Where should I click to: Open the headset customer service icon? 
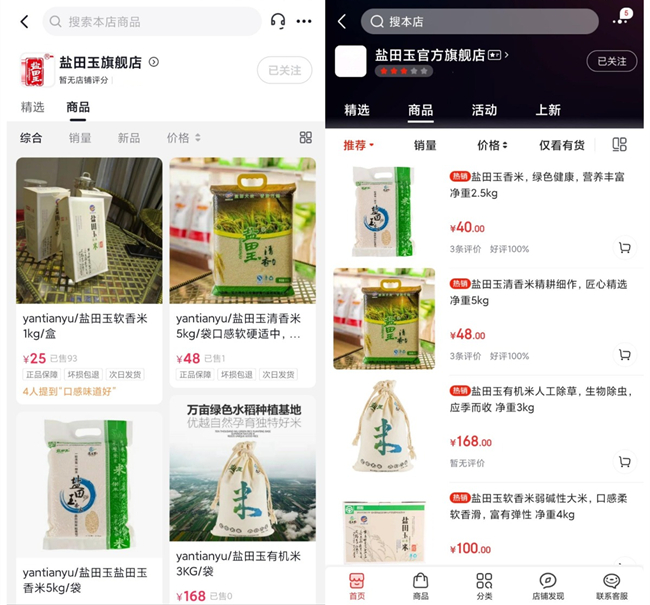(278, 21)
